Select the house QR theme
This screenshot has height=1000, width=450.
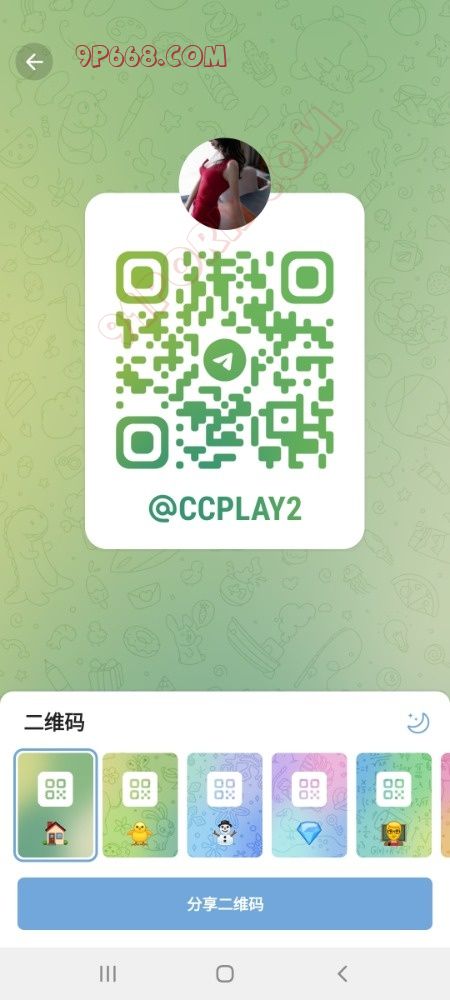55,805
